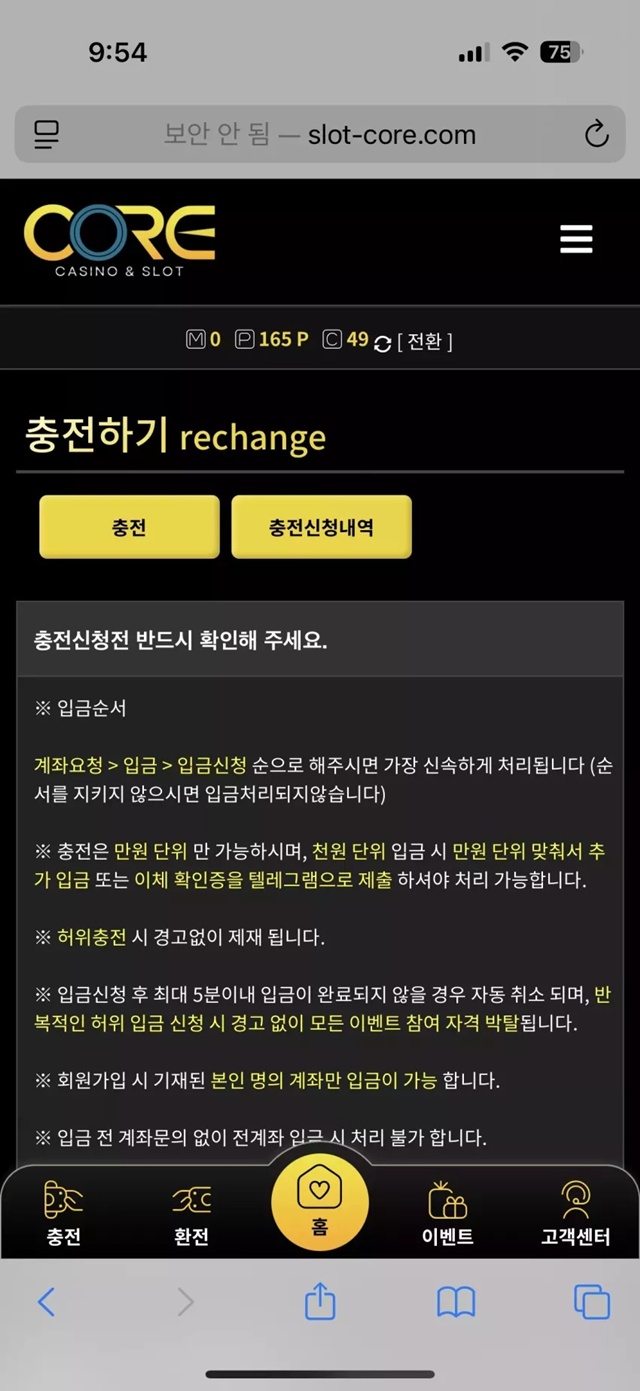Share the page from Safari toolbar
Screen dimensions: 640x1391
(x=320, y=1300)
